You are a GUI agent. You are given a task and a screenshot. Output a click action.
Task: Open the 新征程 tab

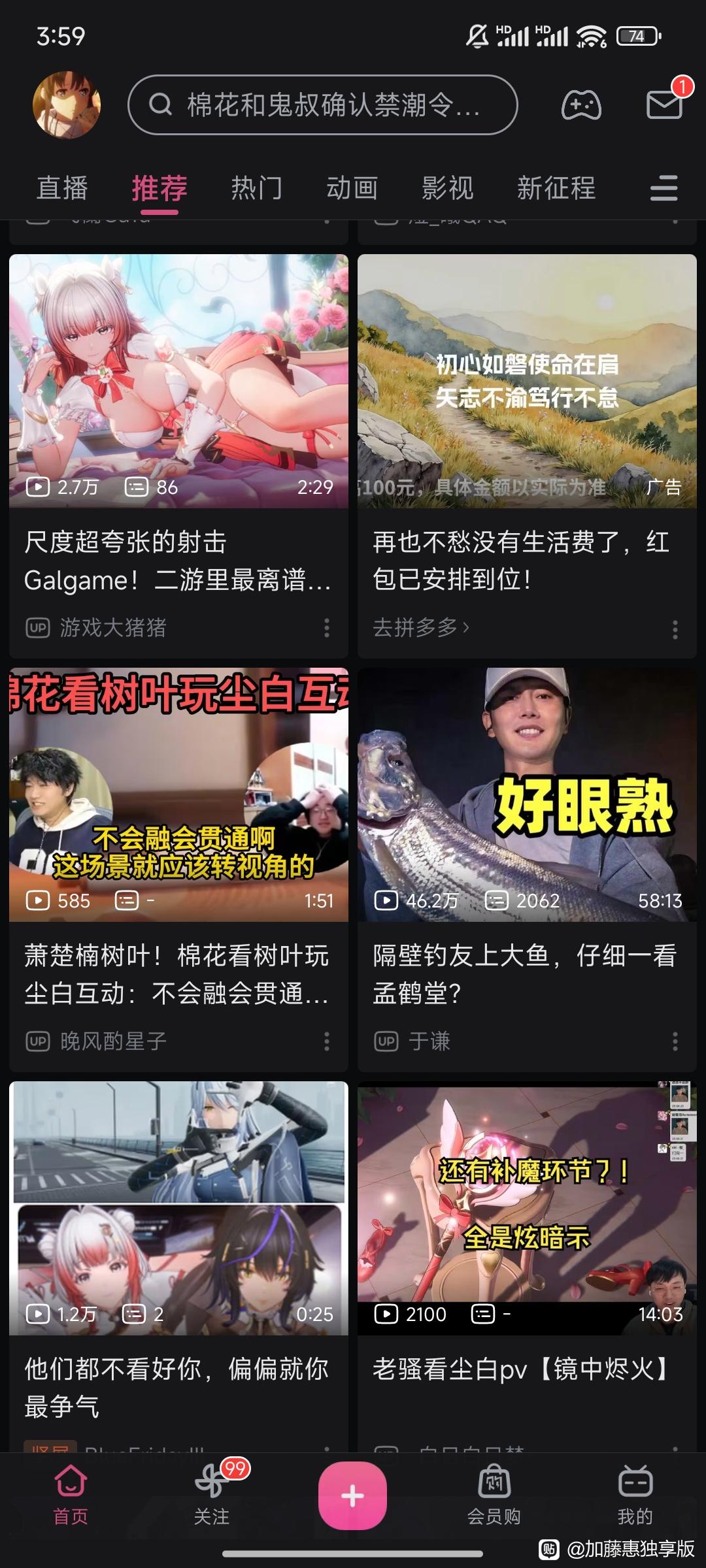tap(556, 188)
